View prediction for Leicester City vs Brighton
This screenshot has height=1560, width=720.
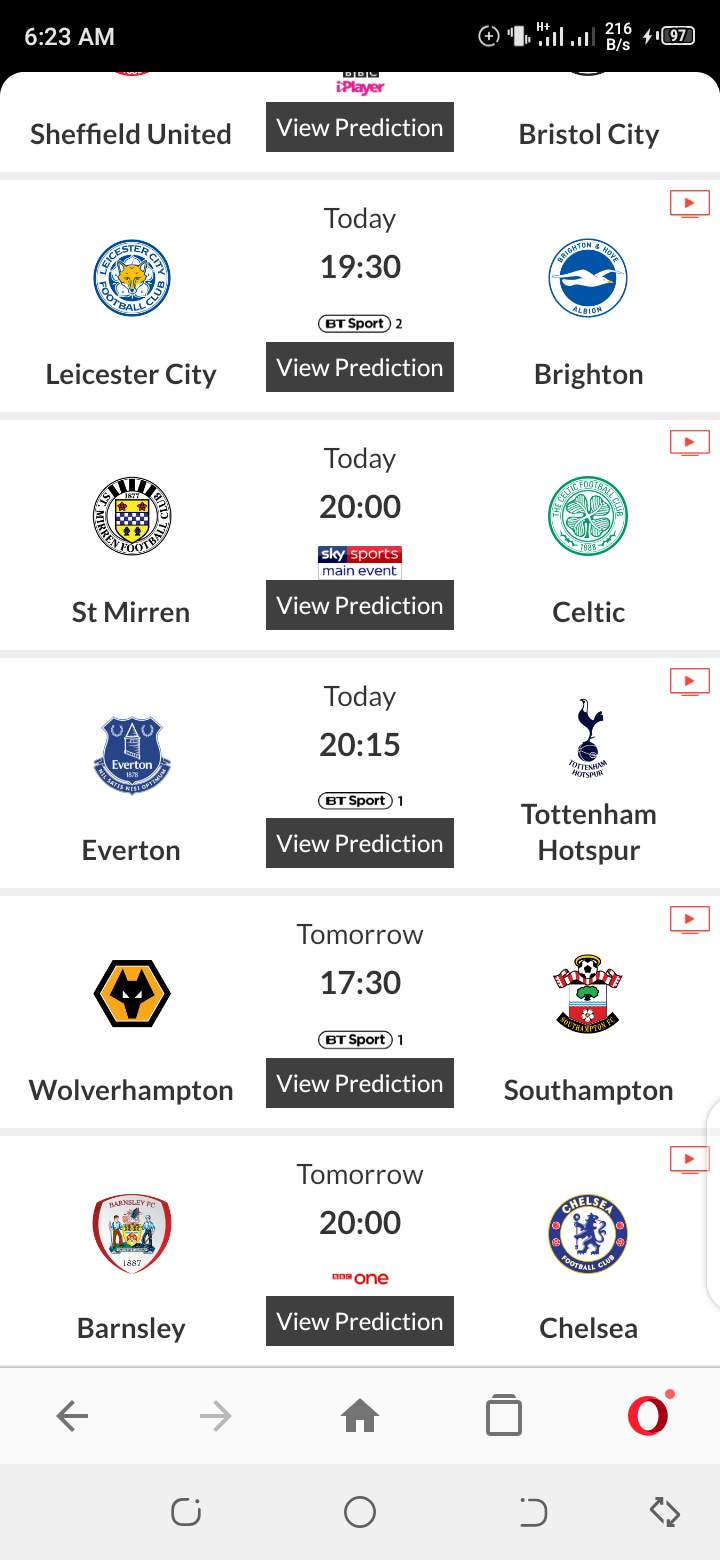coord(360,367)
